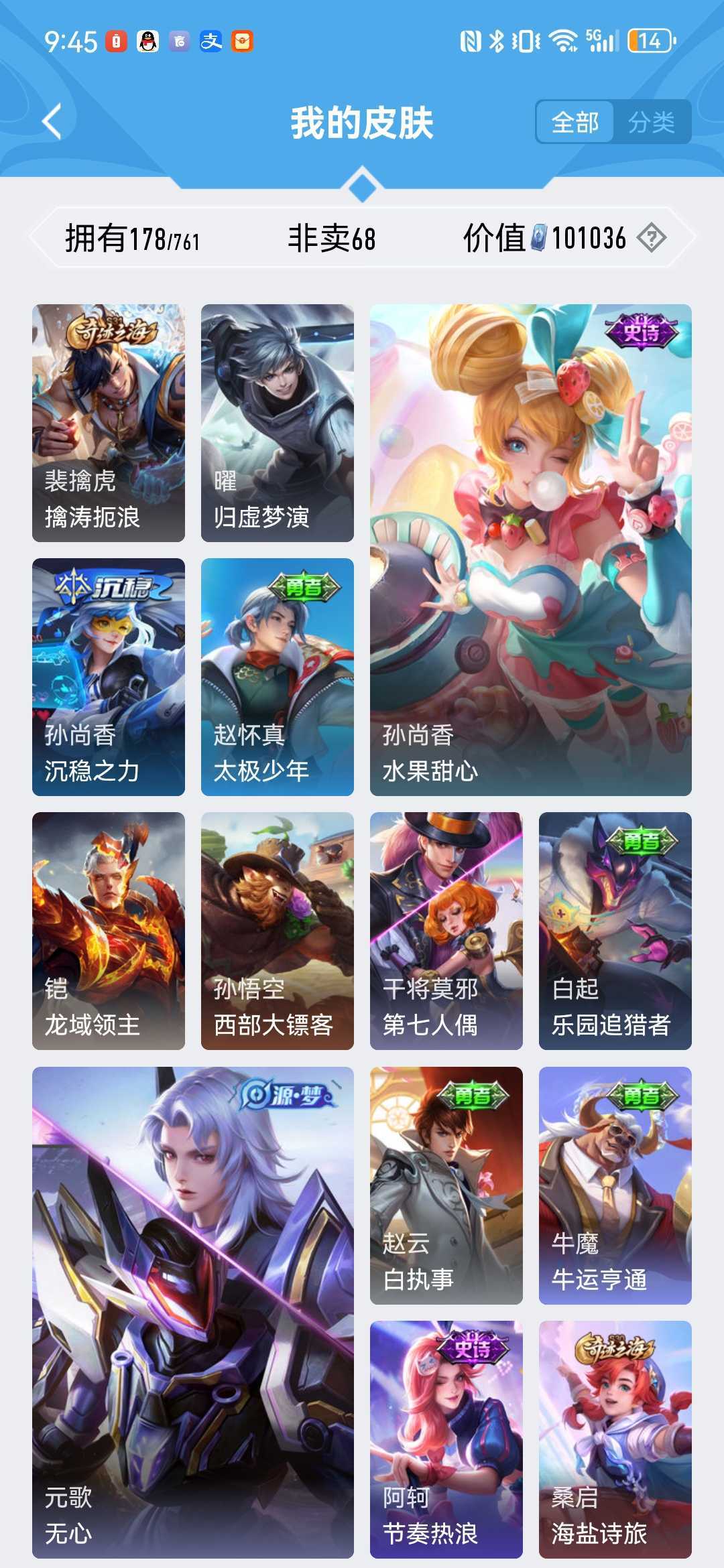This screenshot has width=724, height=1568.
Task: Open 裴擒虎 擒涛扼浪 skin
Action: 109,423
